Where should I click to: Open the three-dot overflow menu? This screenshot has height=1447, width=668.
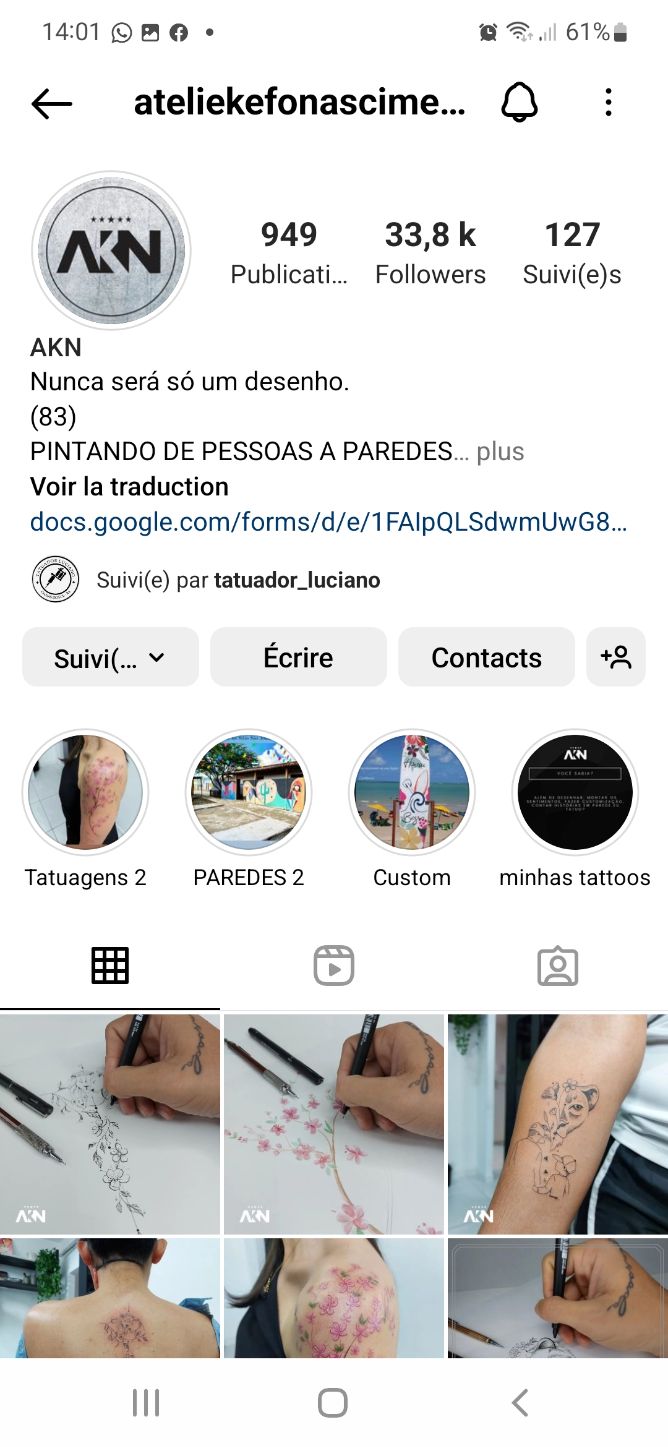tap(608, 103)
